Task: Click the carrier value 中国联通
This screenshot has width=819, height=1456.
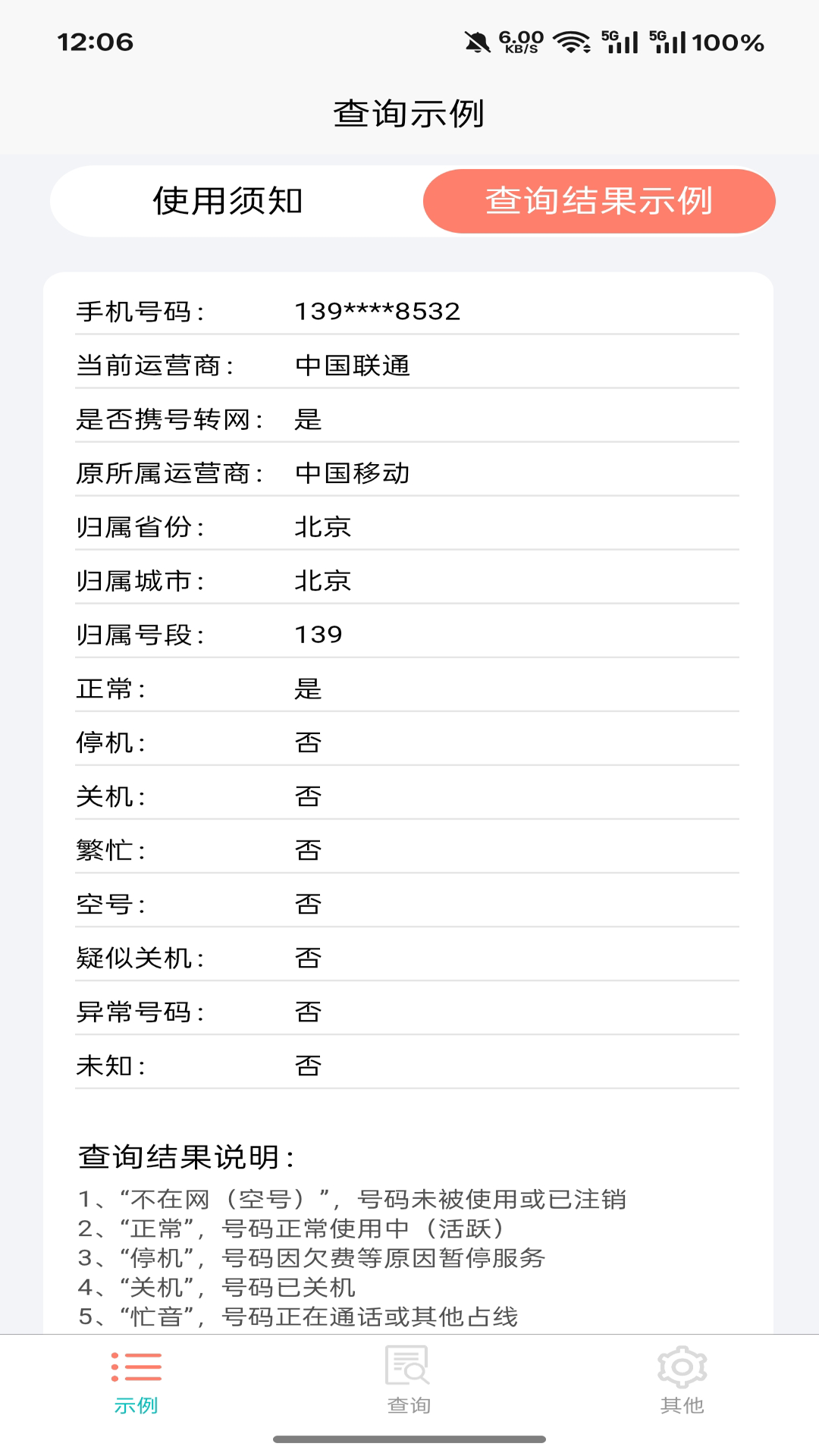Action: tap(353, 365)
